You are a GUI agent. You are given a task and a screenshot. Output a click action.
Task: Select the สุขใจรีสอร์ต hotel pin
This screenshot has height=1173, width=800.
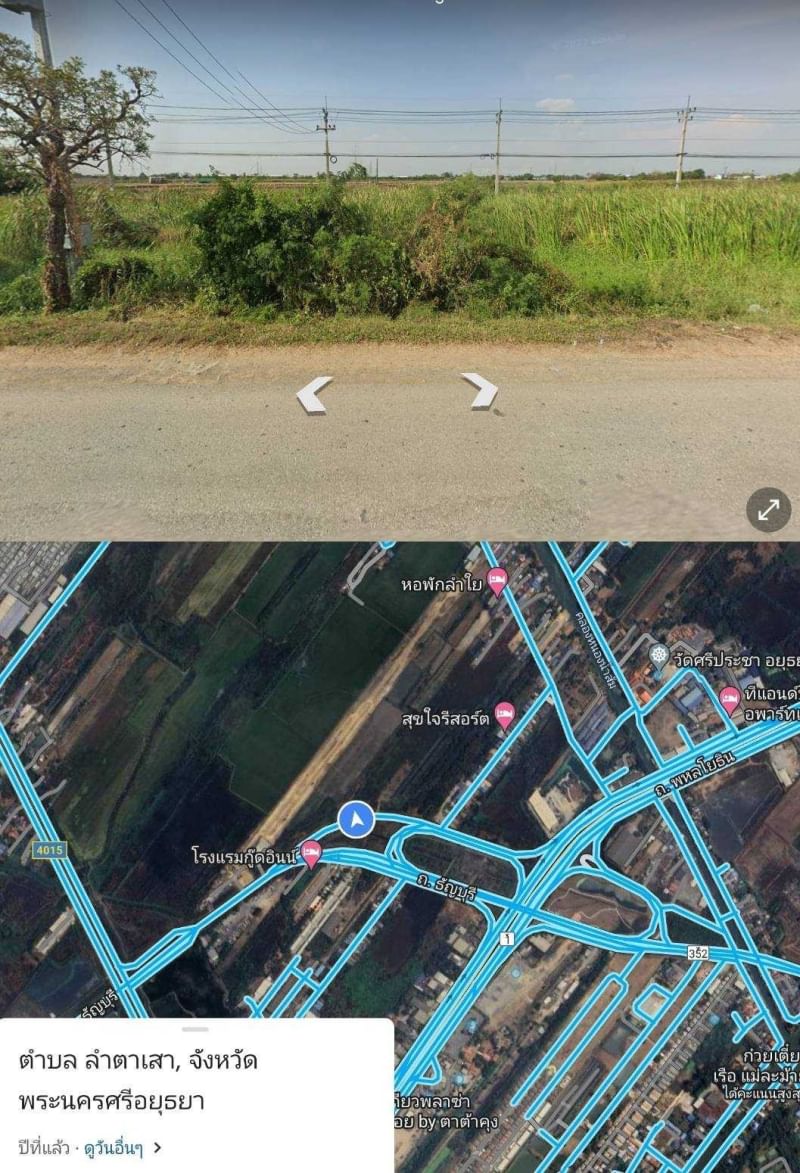point(505,715)
